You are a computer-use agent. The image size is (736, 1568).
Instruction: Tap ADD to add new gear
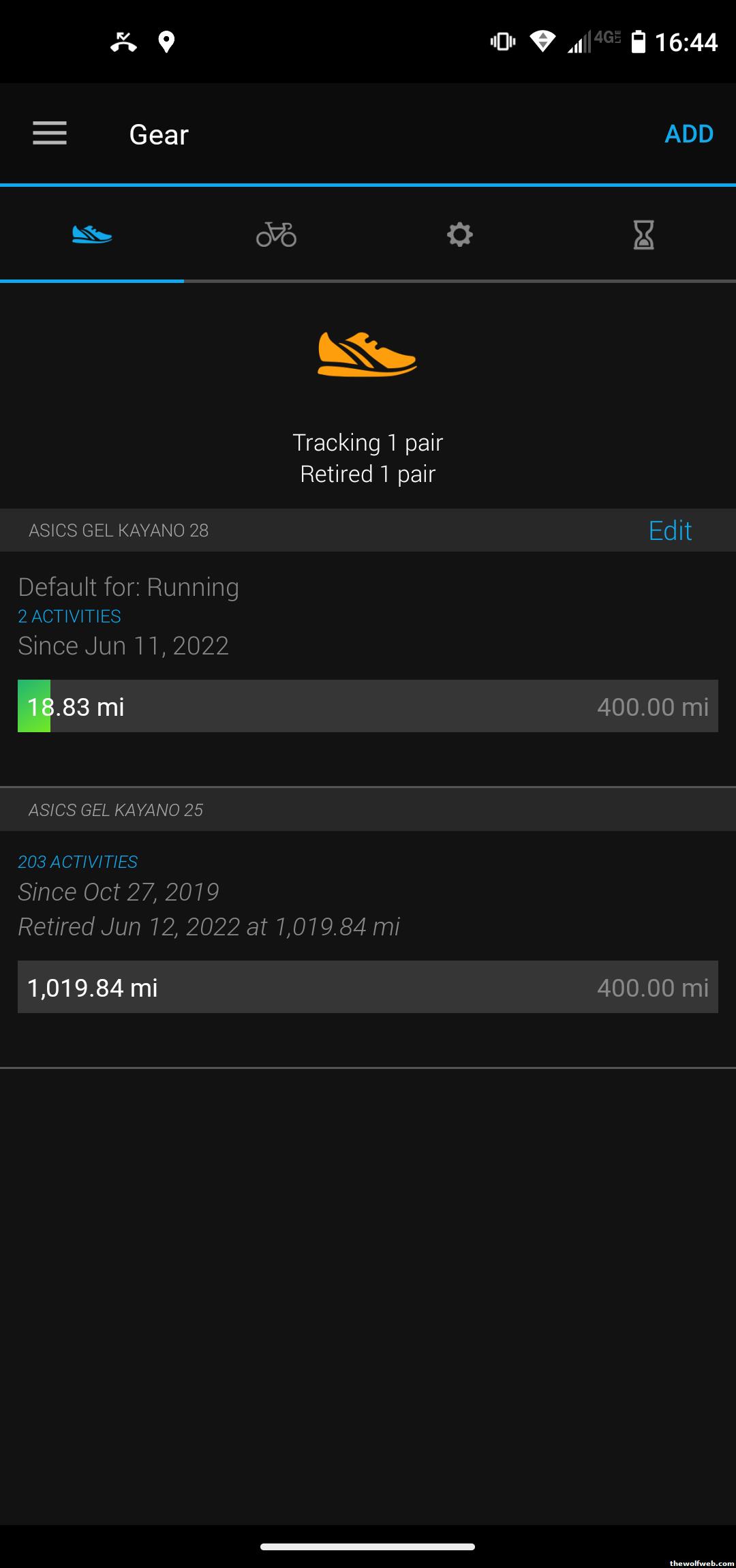689,134
